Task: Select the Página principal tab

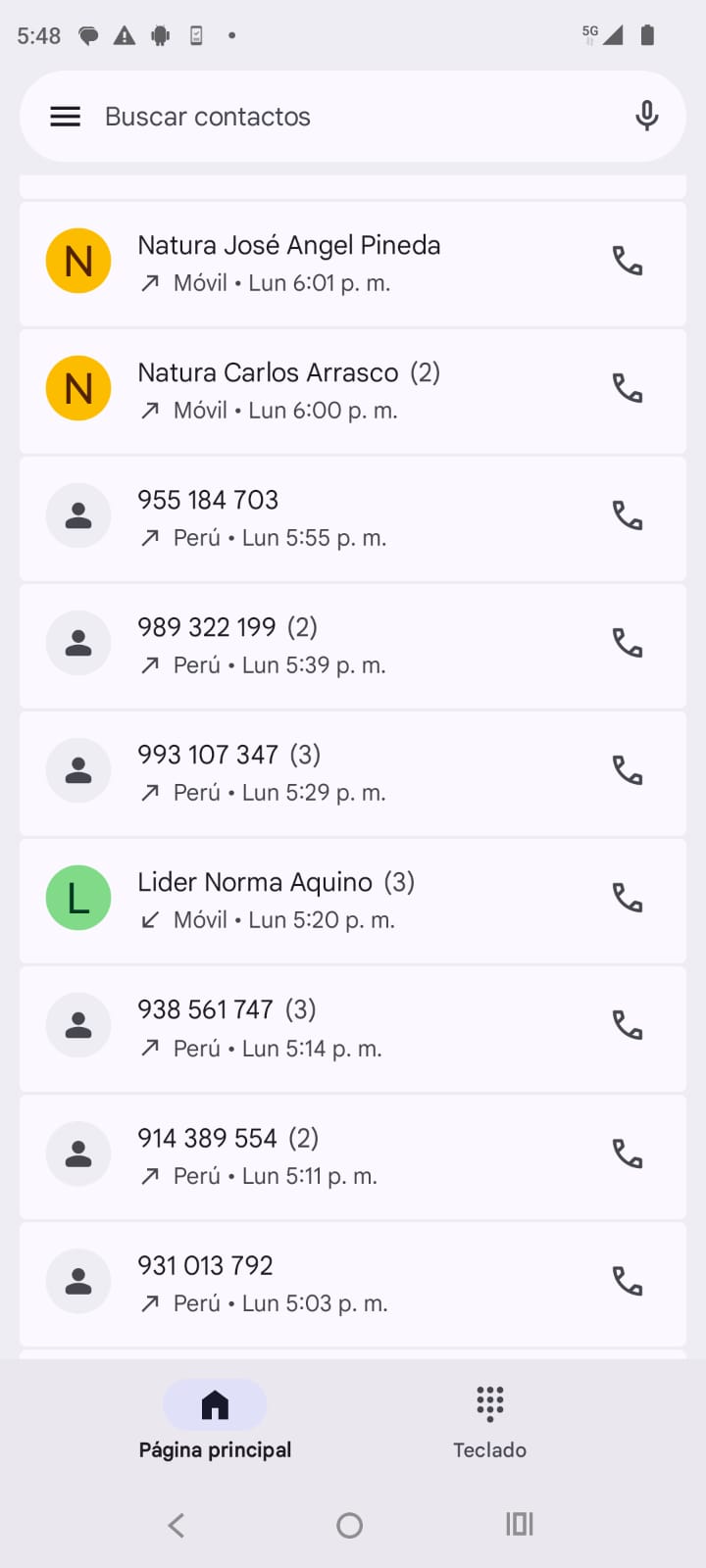Action: pos(215,1422)
